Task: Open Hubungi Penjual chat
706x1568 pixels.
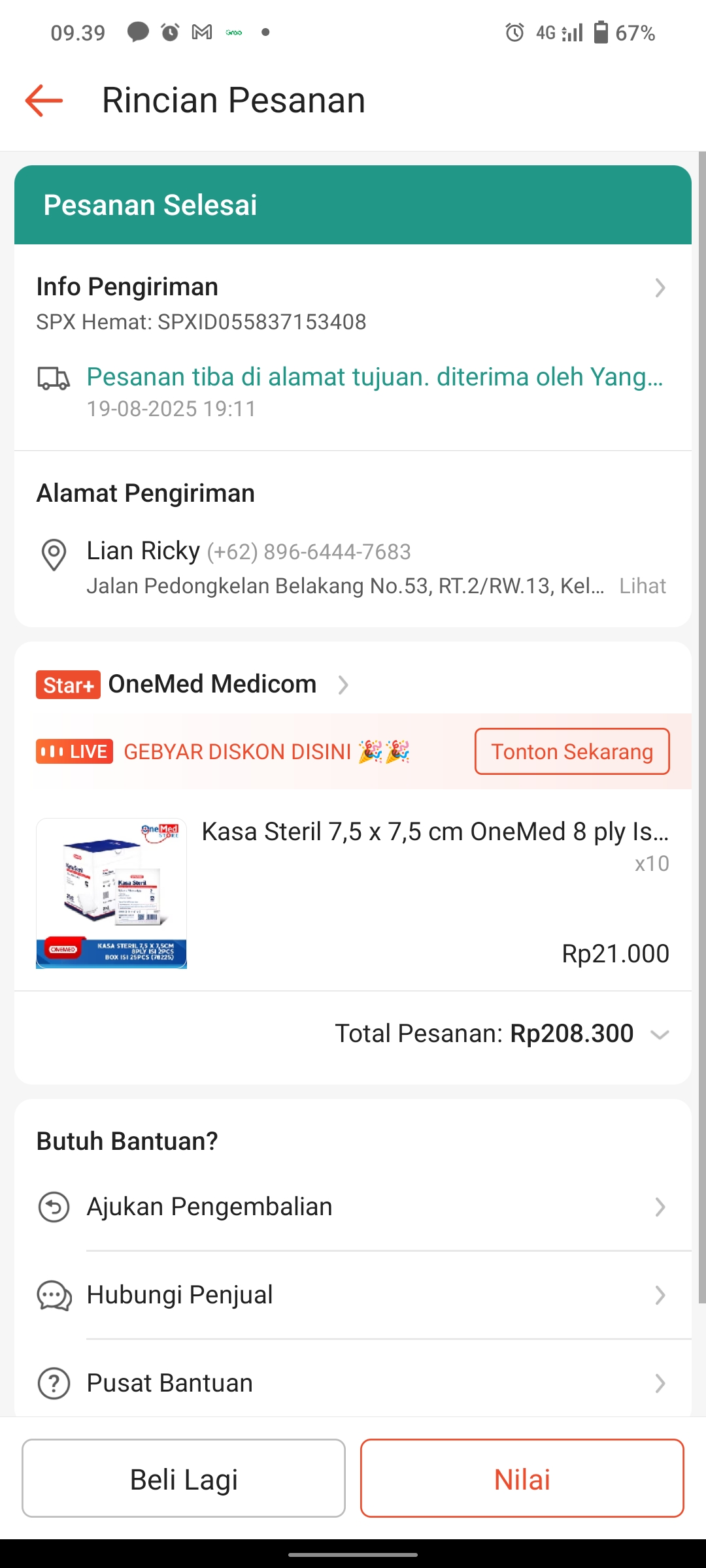Action: [353, 1295]
